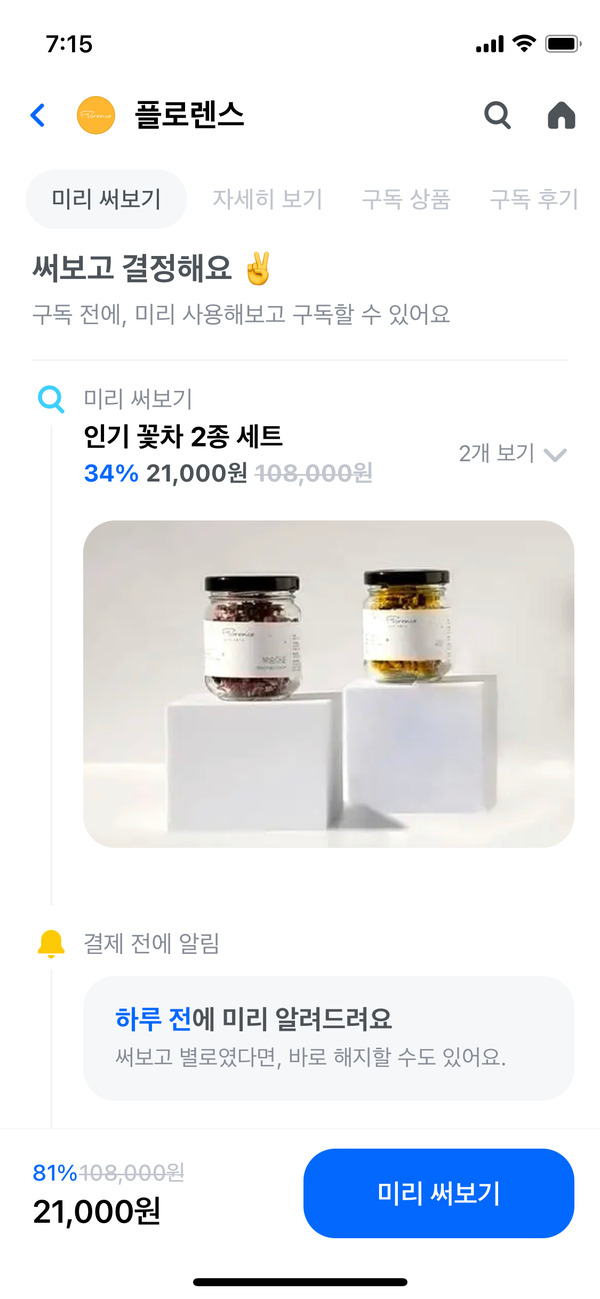The image size is (600, 1299).
Task: Tap the blue 미리 써보기 button
Action: 438,1193
